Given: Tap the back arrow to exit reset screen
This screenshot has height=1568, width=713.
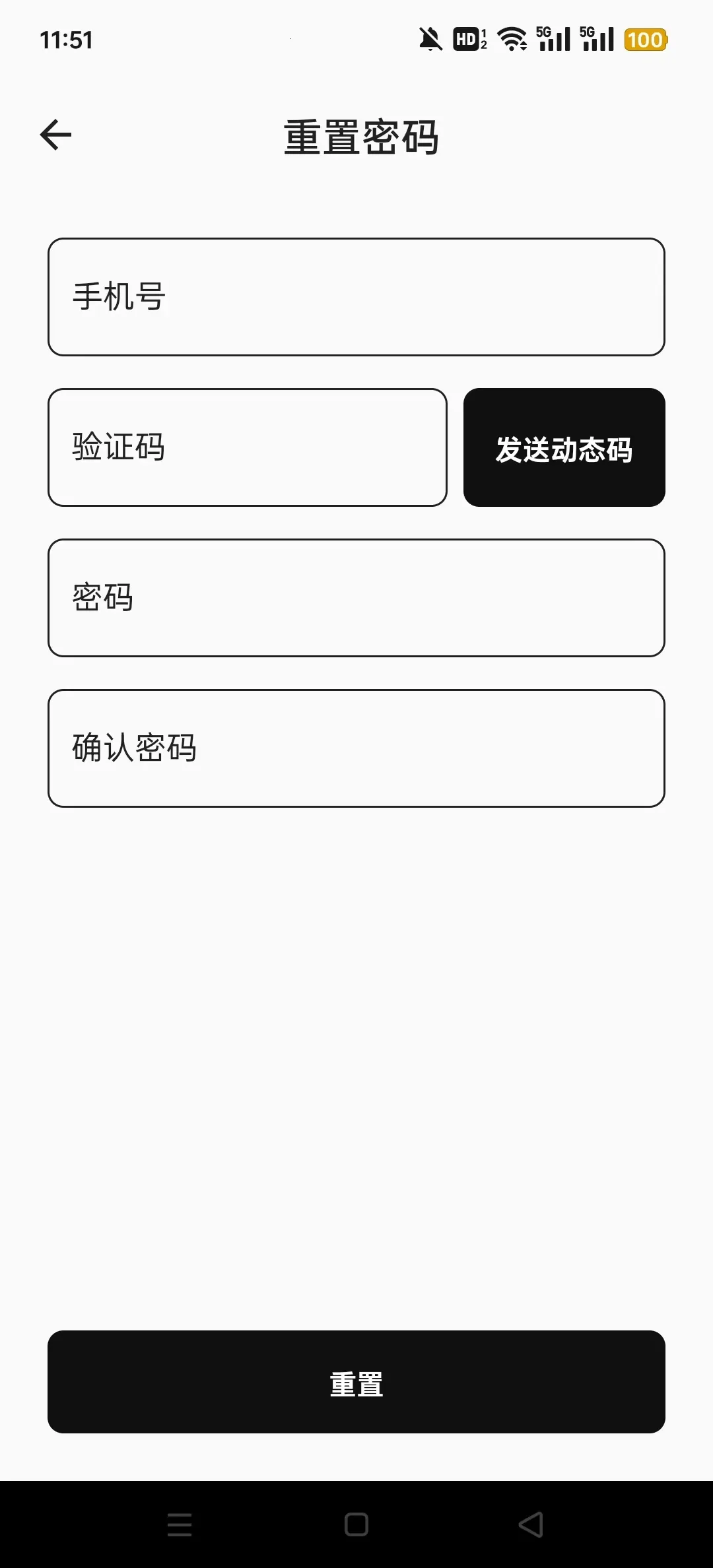Looking at the screenshot, I should click(x=56, y=135).
